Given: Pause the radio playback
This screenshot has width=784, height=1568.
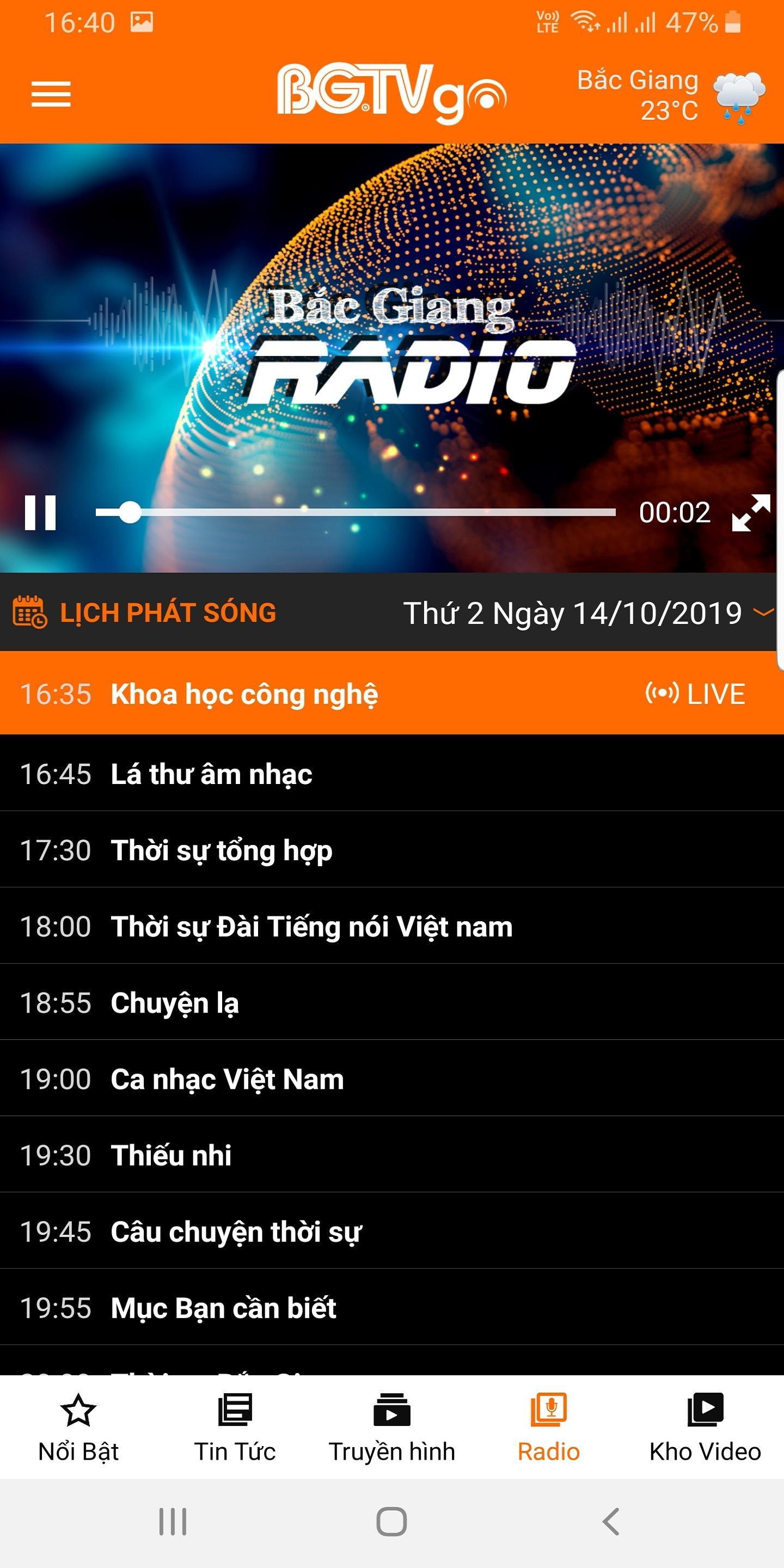Looking at the screenshot, I should pyautogui.click(x=40, y=512).
